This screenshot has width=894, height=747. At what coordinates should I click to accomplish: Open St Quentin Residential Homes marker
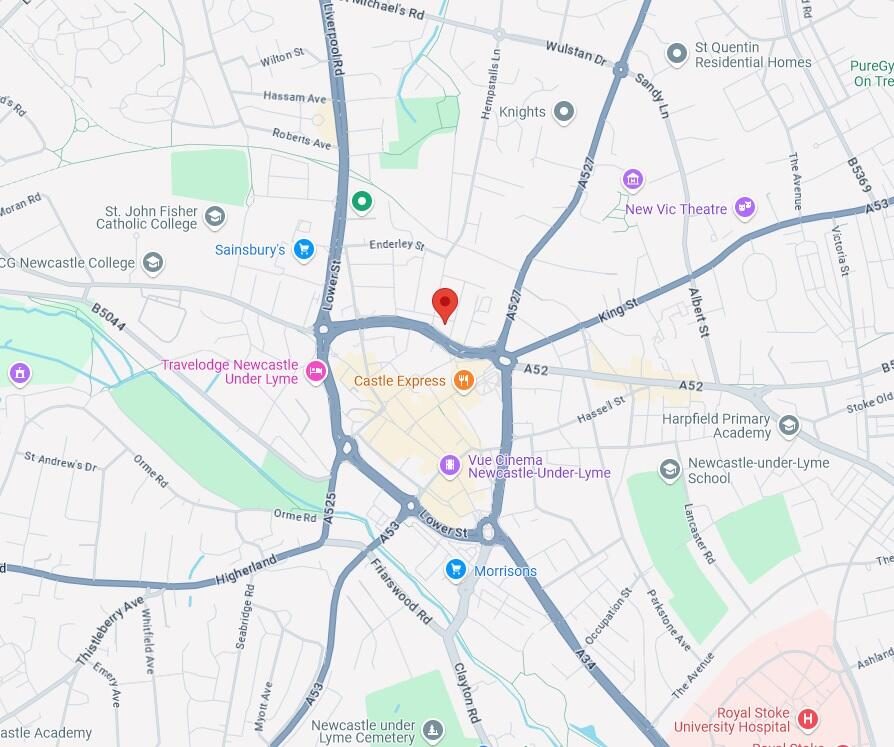click(x=678, y=54)
